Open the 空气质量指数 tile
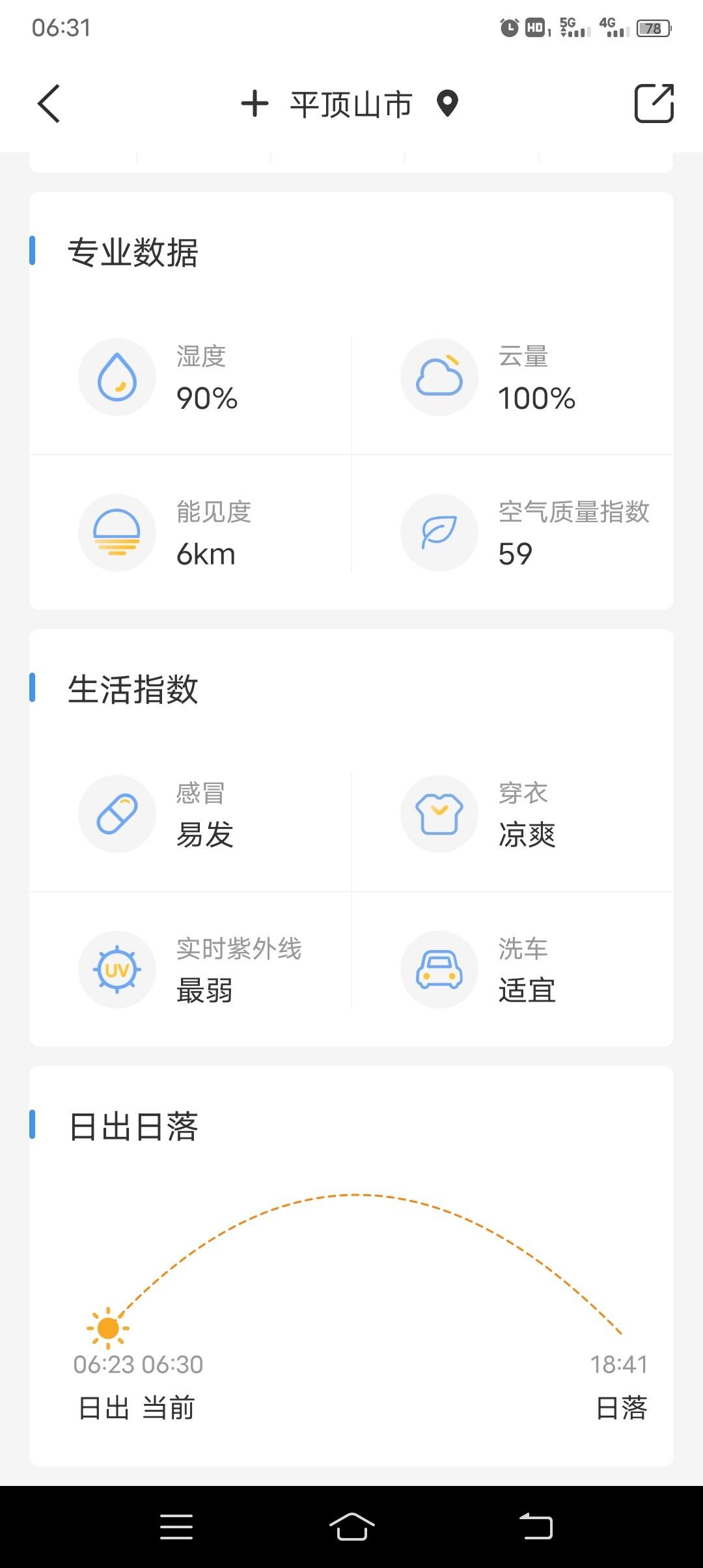The height and width of the screenshot is (1568, 703). 512,533
